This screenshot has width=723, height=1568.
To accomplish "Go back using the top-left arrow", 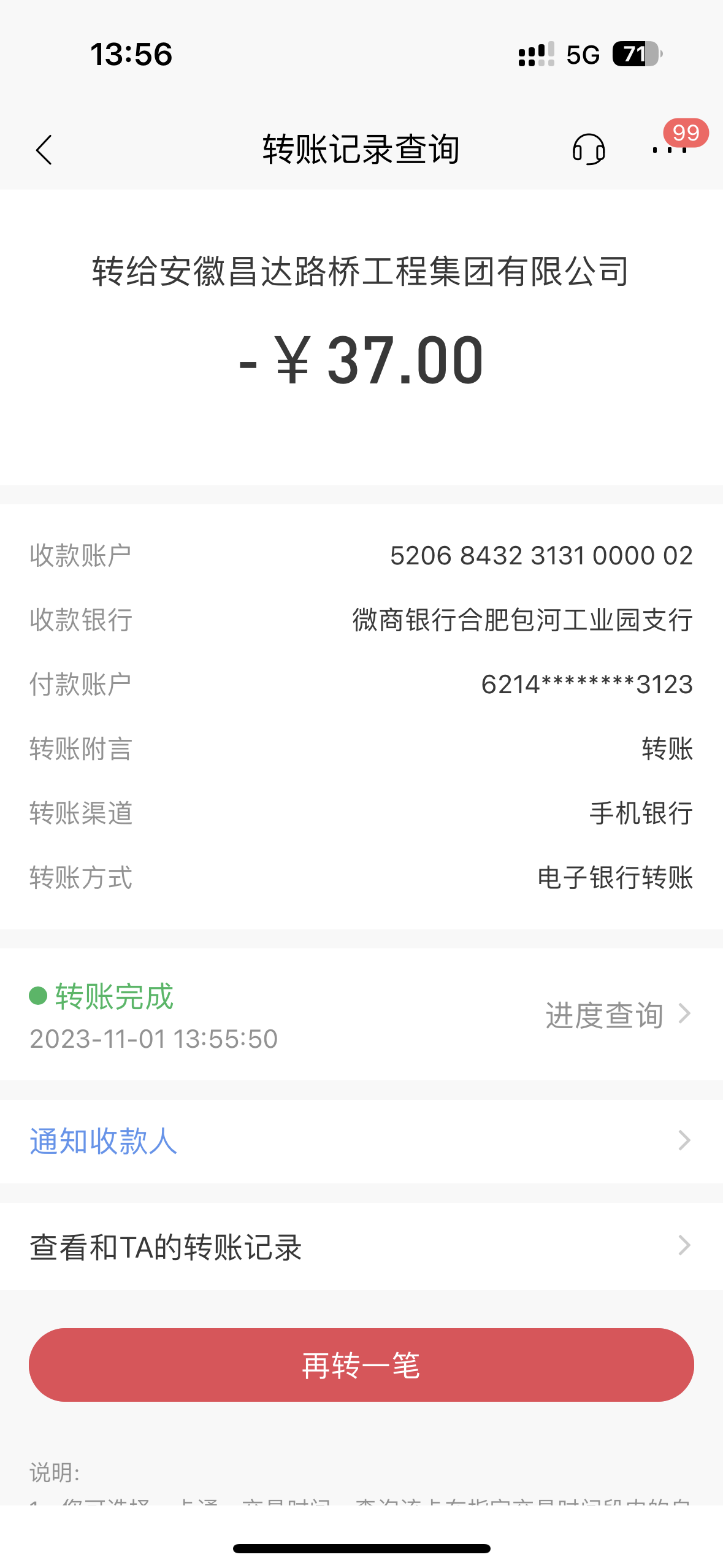I will pos(44,150).
